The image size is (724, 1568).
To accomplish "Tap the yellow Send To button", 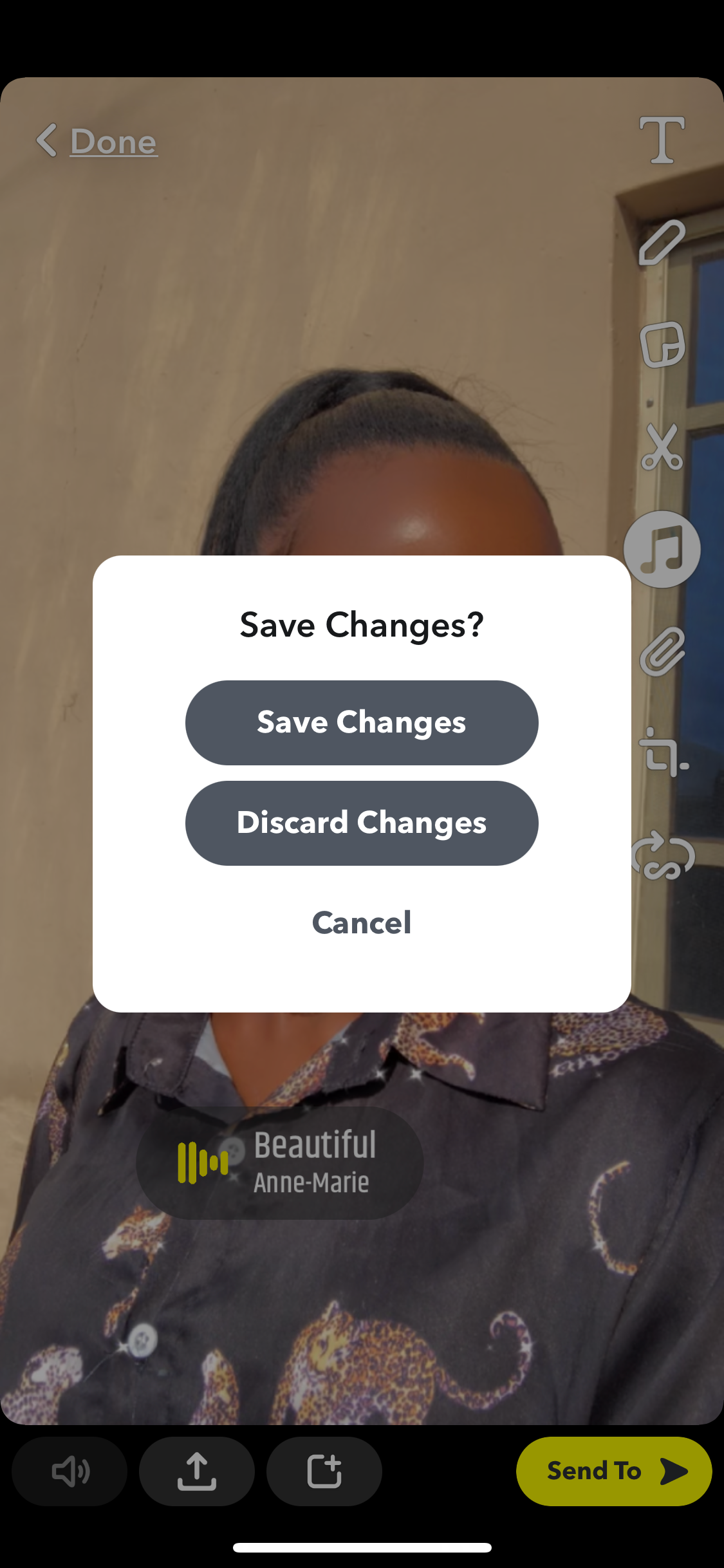I will [614, 1471].
